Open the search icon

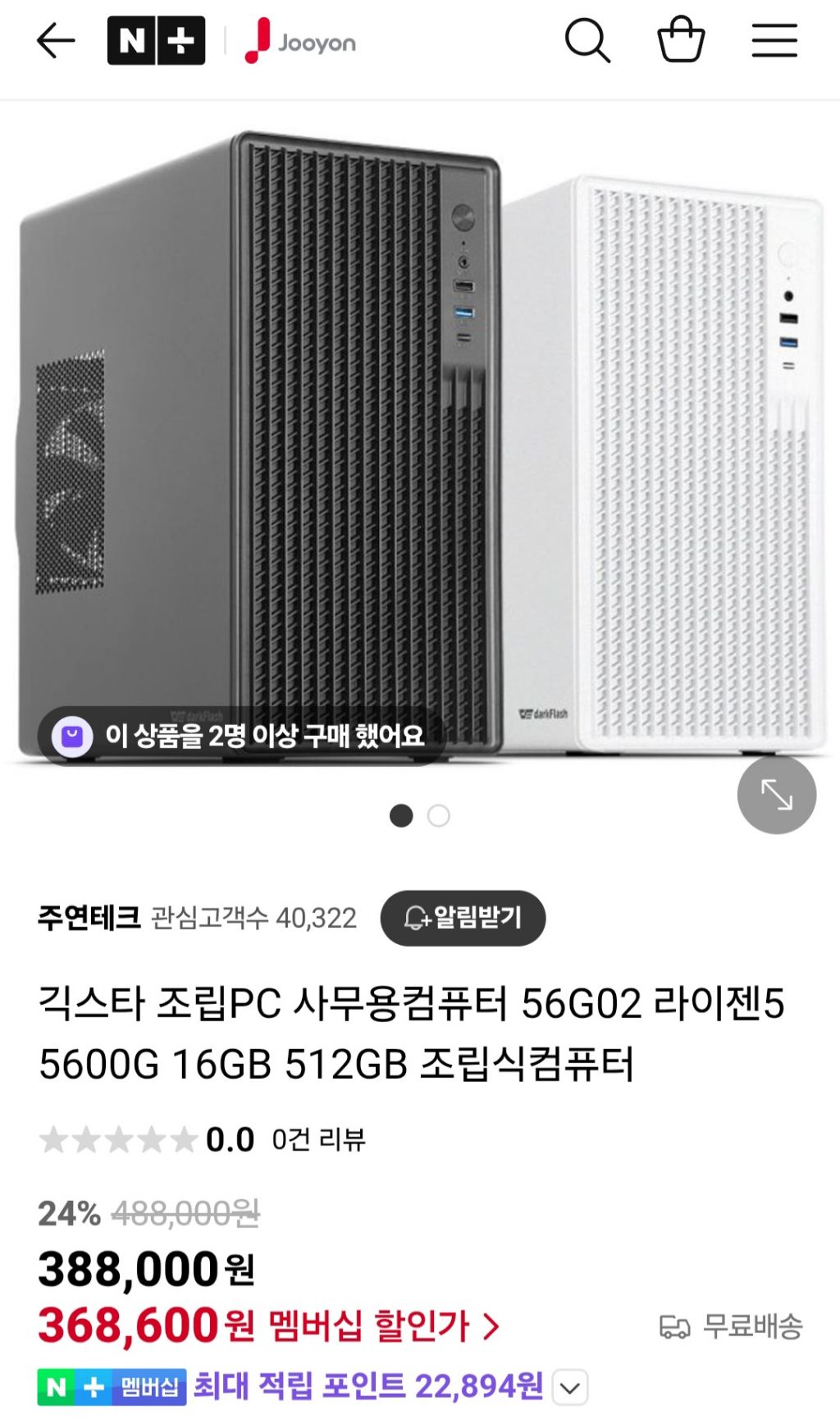coord(587,41)
